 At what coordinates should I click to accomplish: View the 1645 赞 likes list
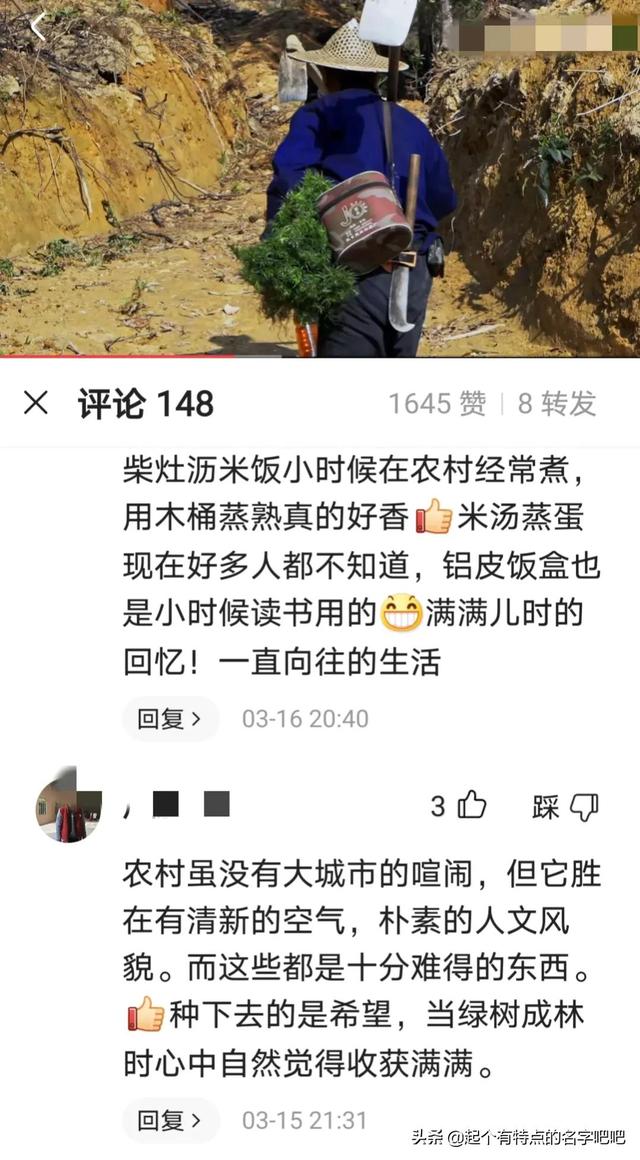pyautogui.click(x=437, y=403)
